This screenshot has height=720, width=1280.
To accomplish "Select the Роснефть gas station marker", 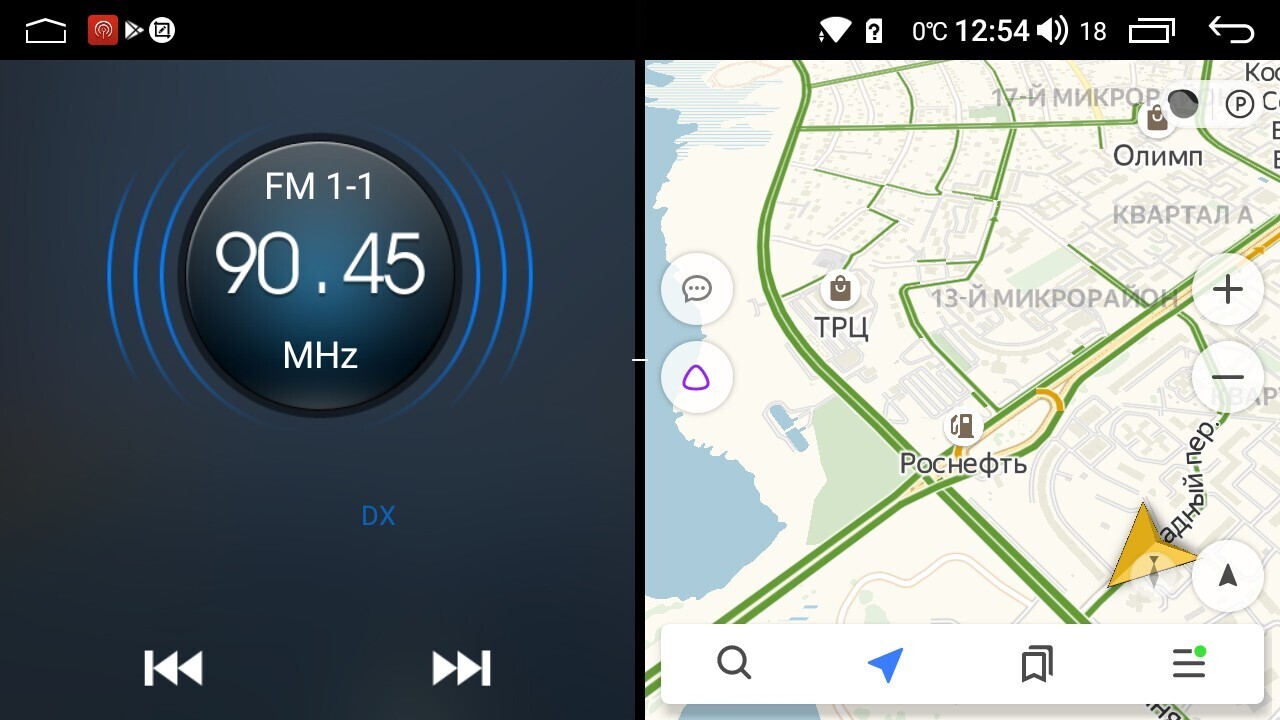I will [963, 427].
